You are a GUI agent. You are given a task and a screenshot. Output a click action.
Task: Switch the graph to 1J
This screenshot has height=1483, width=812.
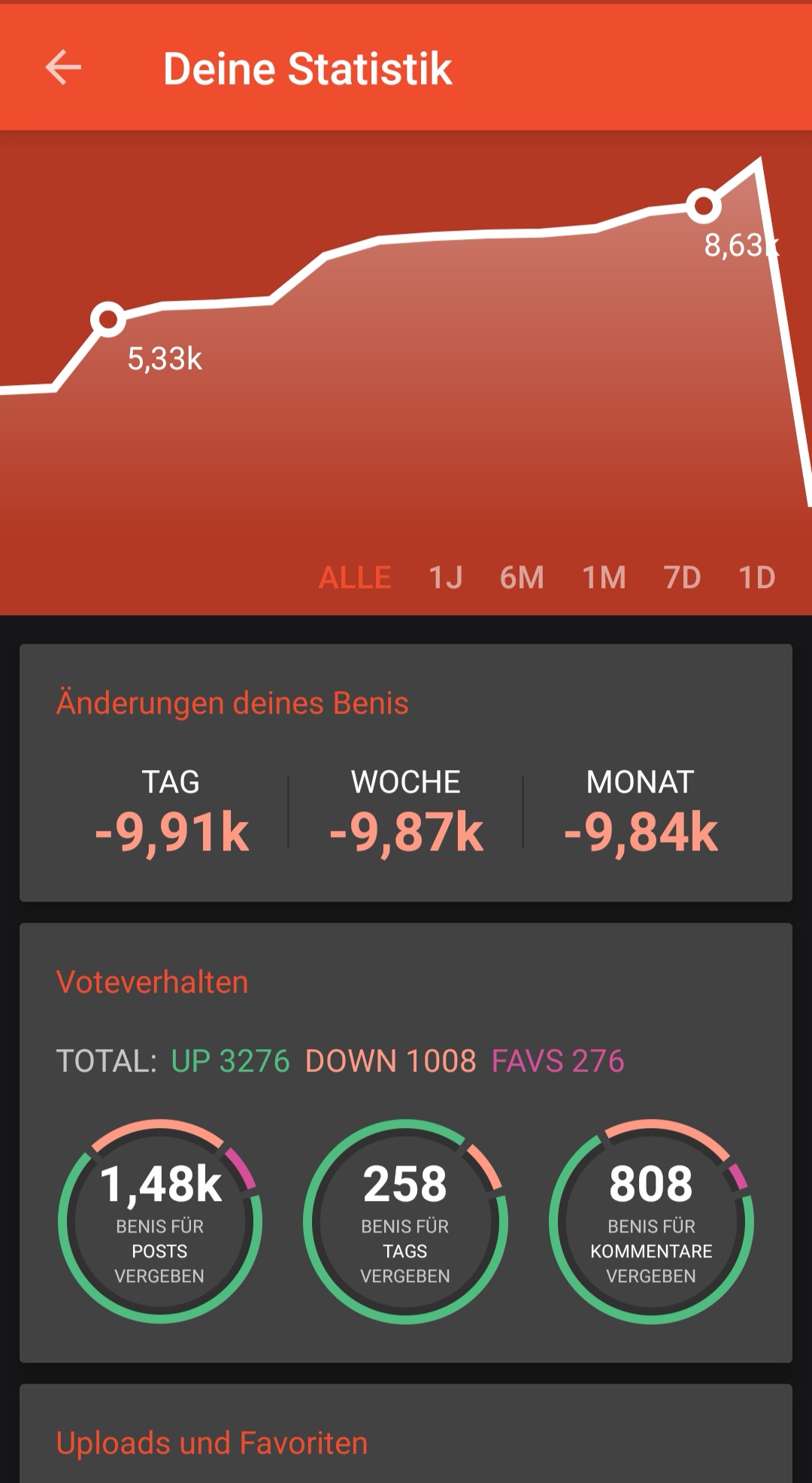point(446,578)
